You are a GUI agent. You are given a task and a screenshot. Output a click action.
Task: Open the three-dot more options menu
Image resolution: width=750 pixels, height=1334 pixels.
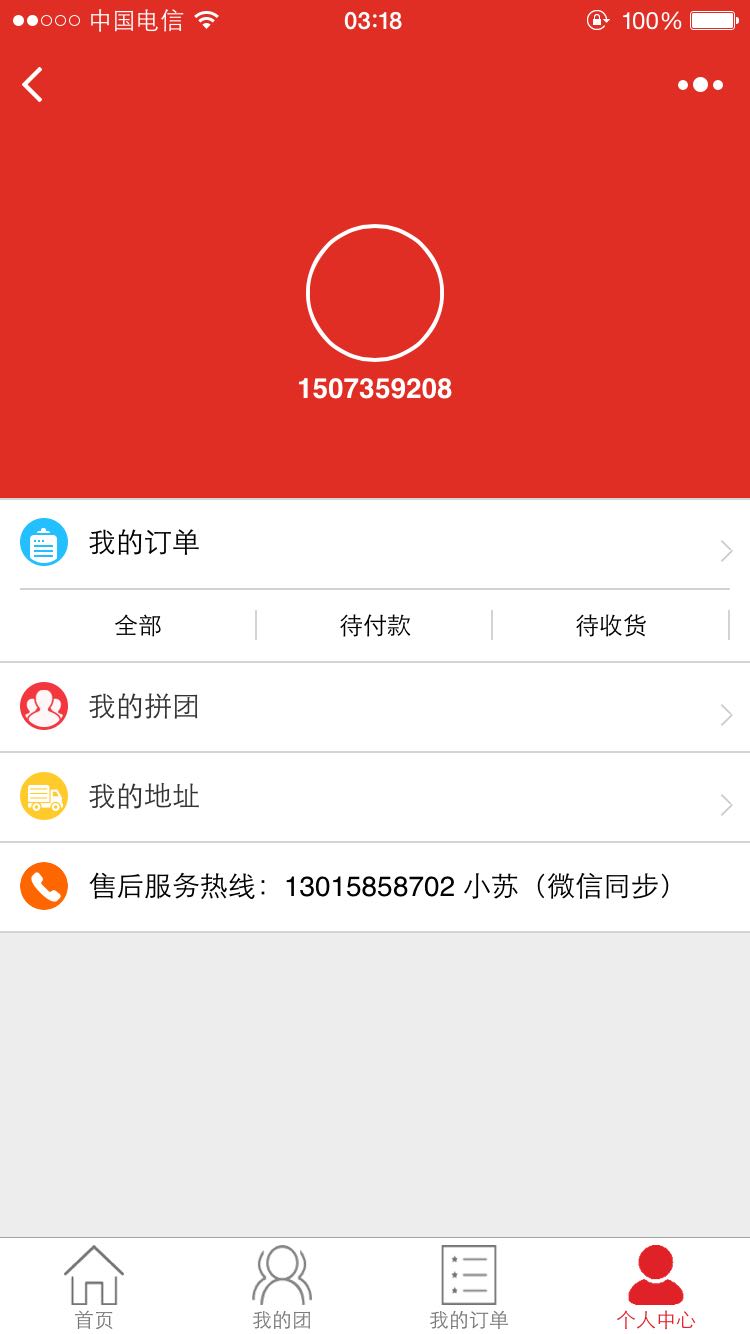coord(700,85)
